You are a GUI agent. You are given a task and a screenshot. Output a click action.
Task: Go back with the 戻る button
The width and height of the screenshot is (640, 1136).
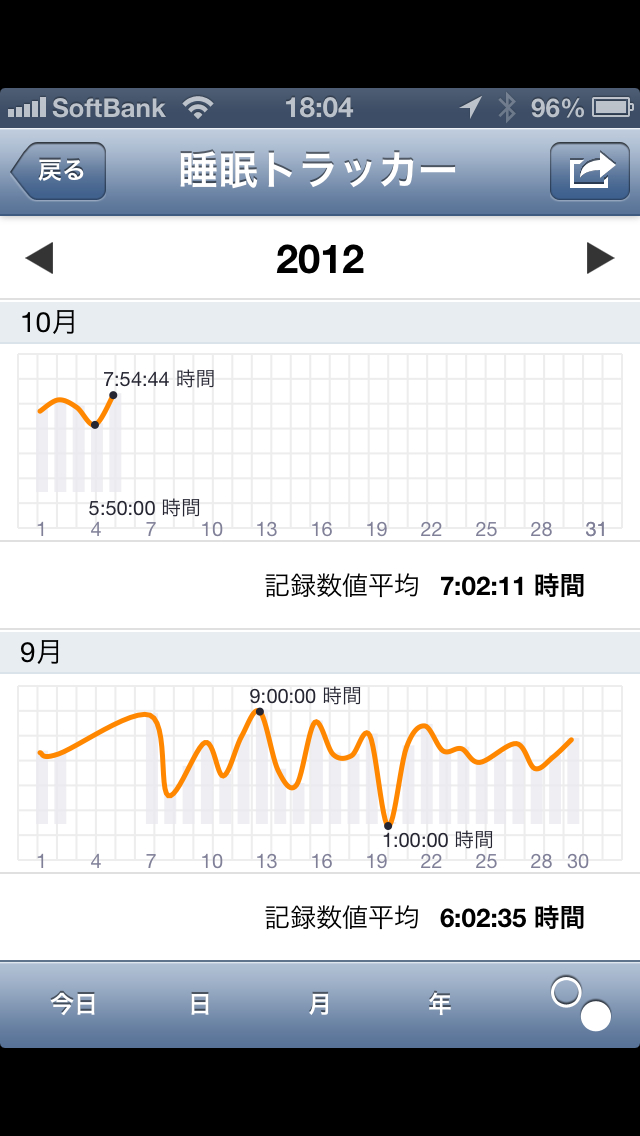[59, 171]
